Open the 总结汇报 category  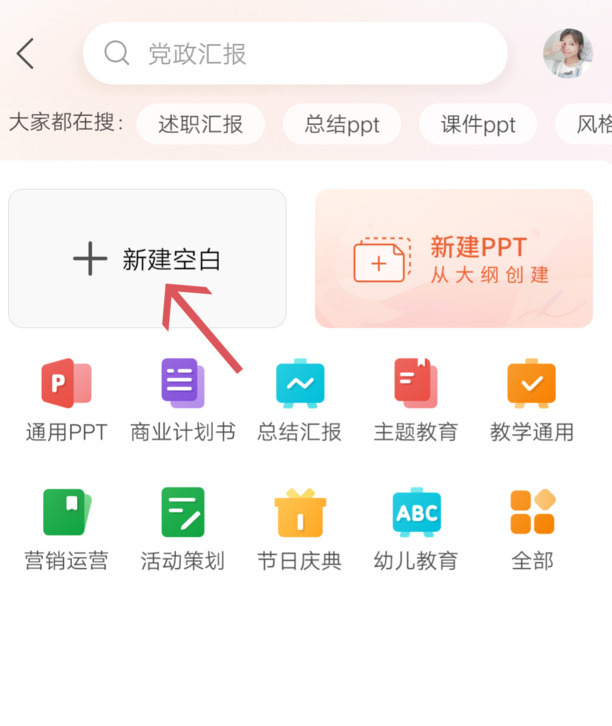click(x=300, y=400)
